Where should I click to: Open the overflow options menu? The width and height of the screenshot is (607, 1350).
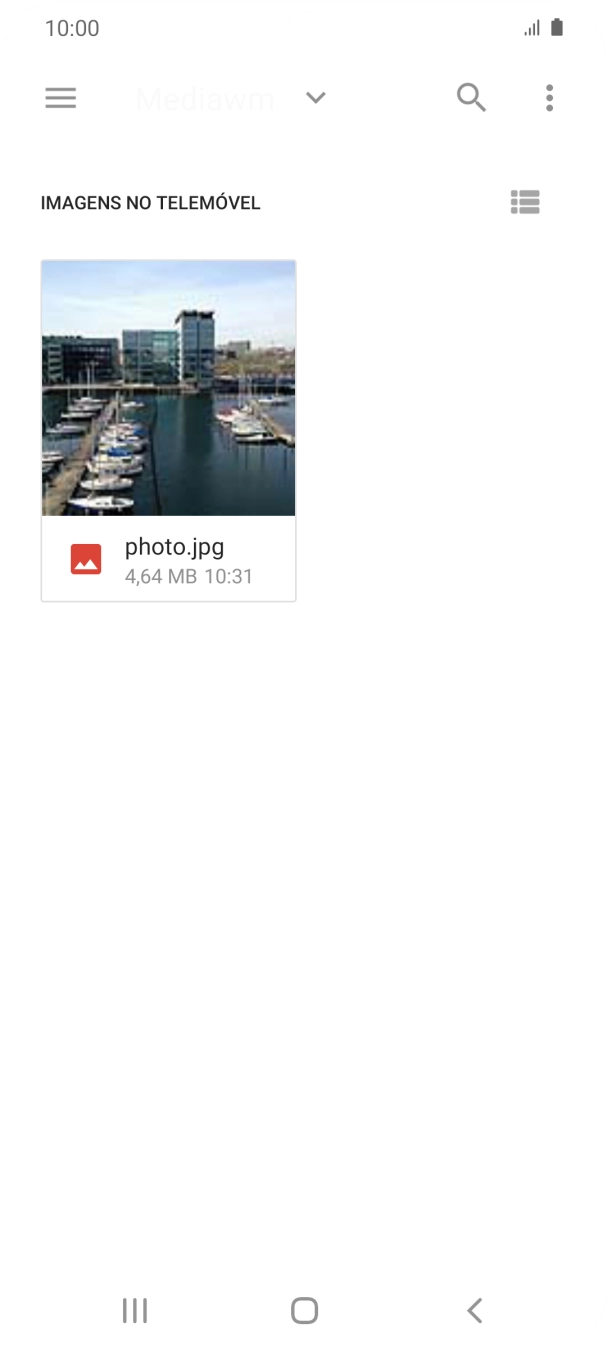coord(549,98)
